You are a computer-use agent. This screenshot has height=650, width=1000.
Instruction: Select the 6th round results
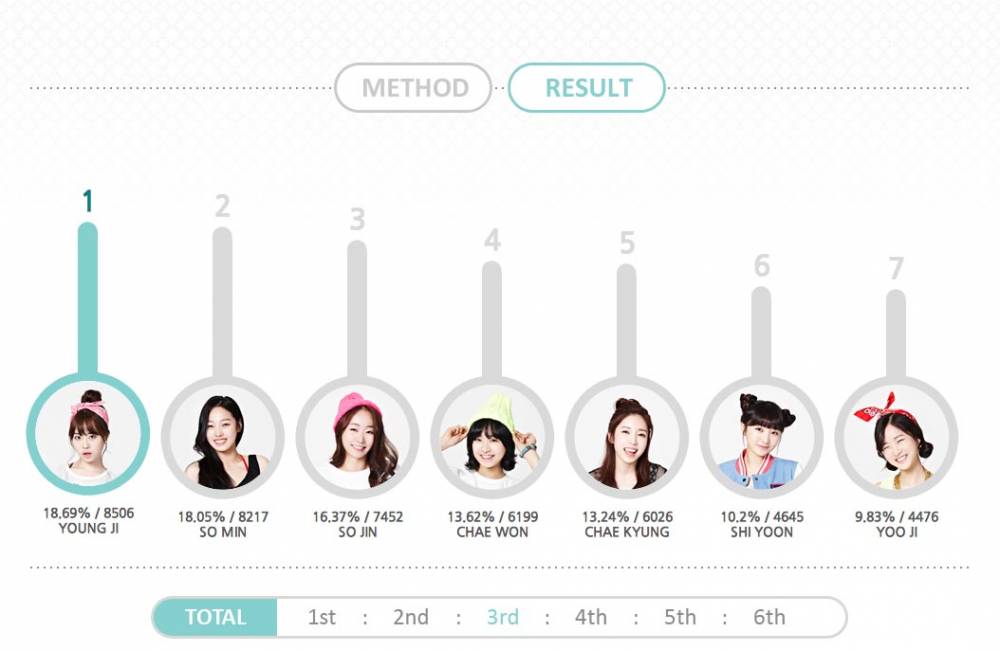coord(768,617)
